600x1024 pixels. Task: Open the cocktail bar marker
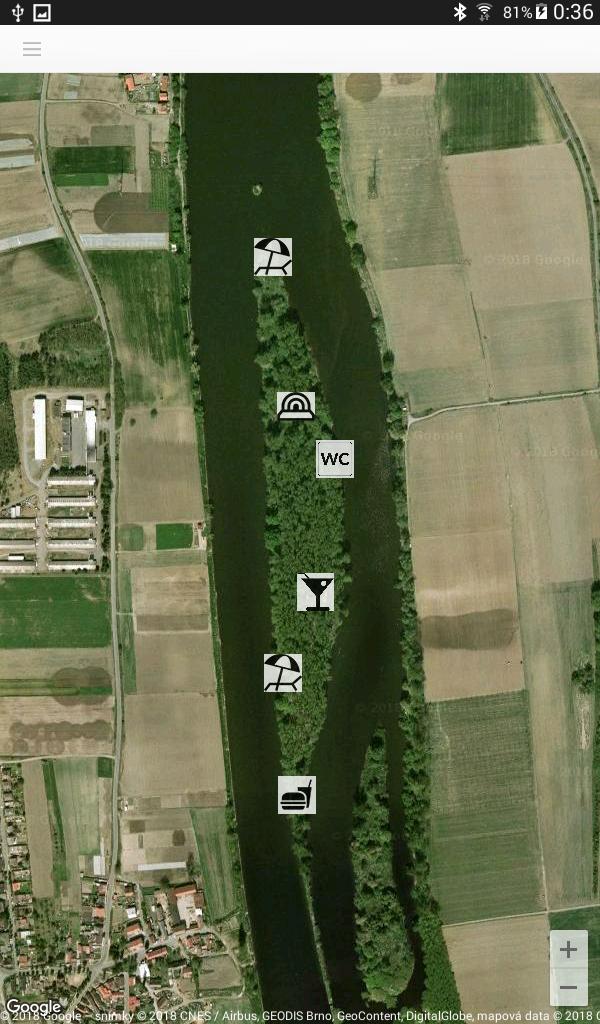tap(316, 592)
